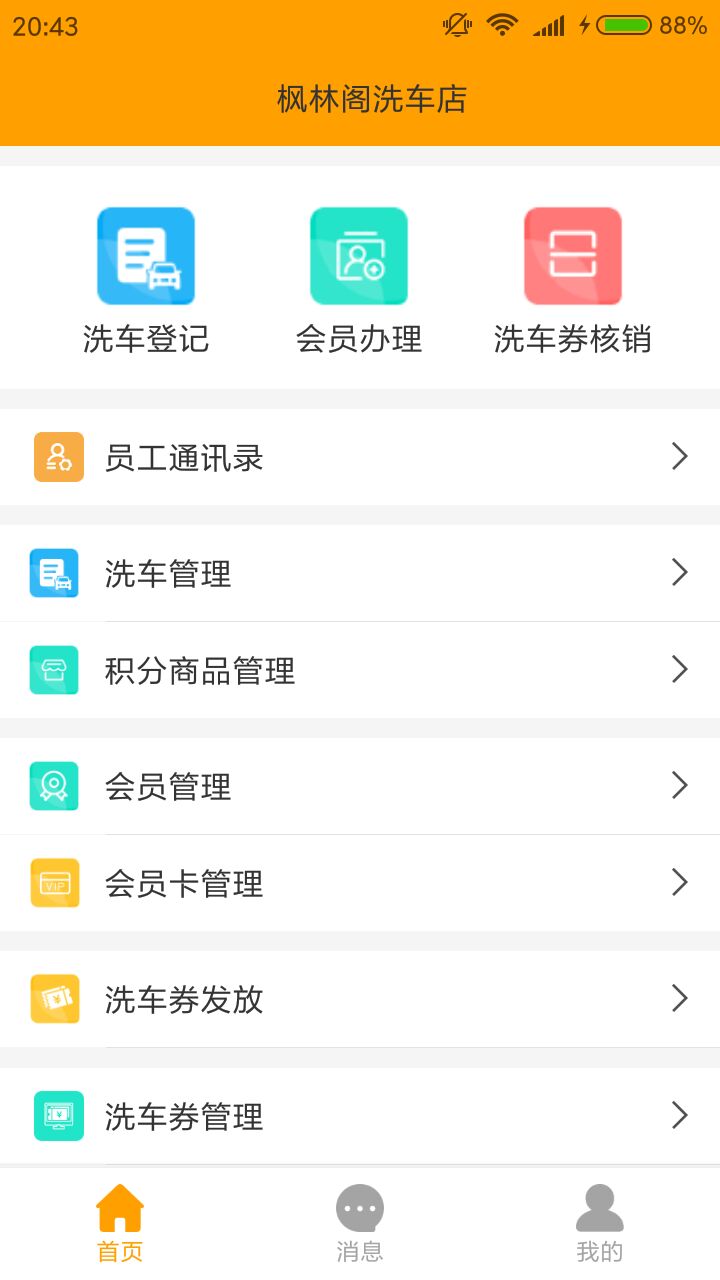This screenshot has height=1280, width=720.
Task: Open 洗车管理 from the list
Action: tap(360, 573)
